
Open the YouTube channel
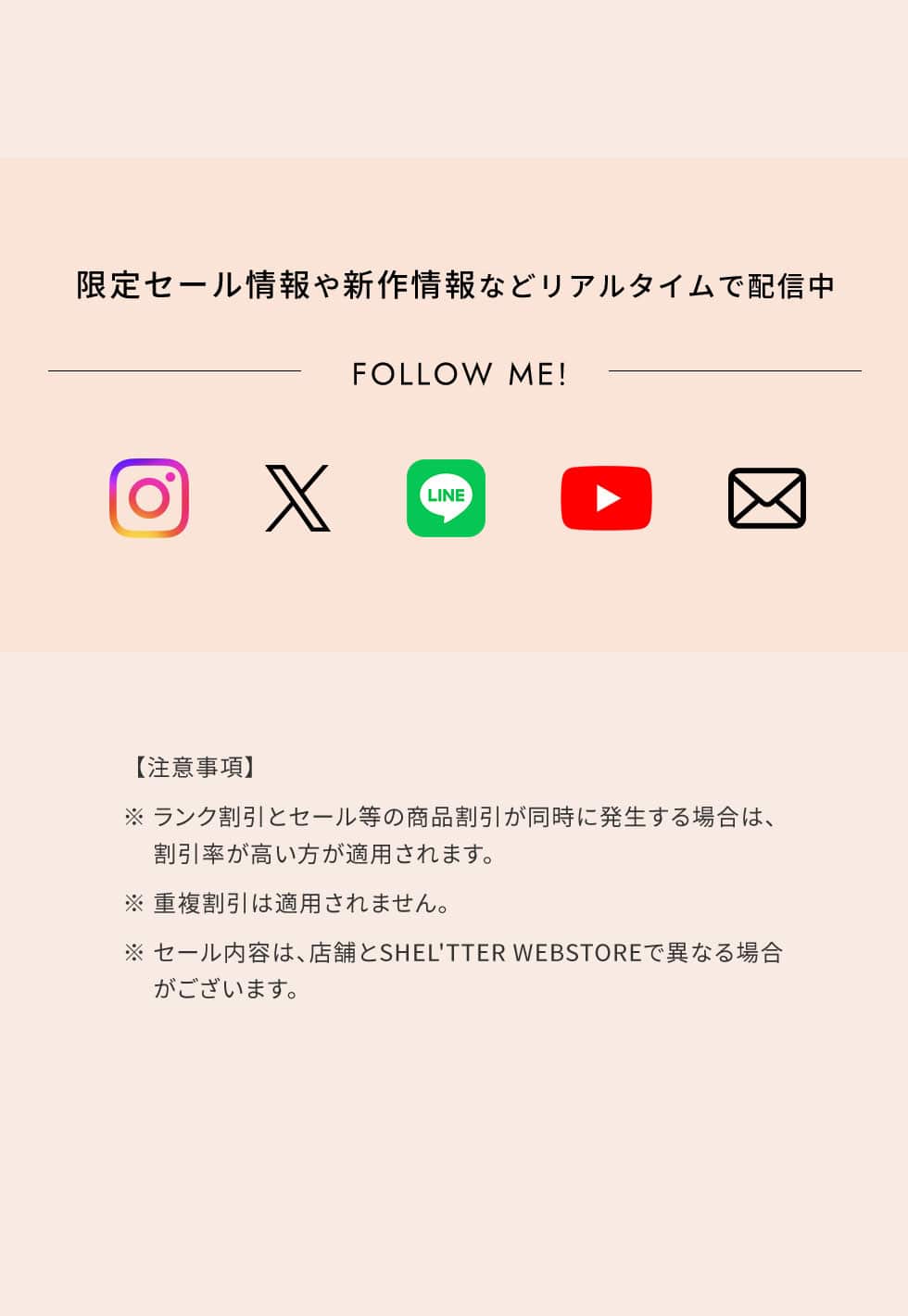(x=606, y=498)
